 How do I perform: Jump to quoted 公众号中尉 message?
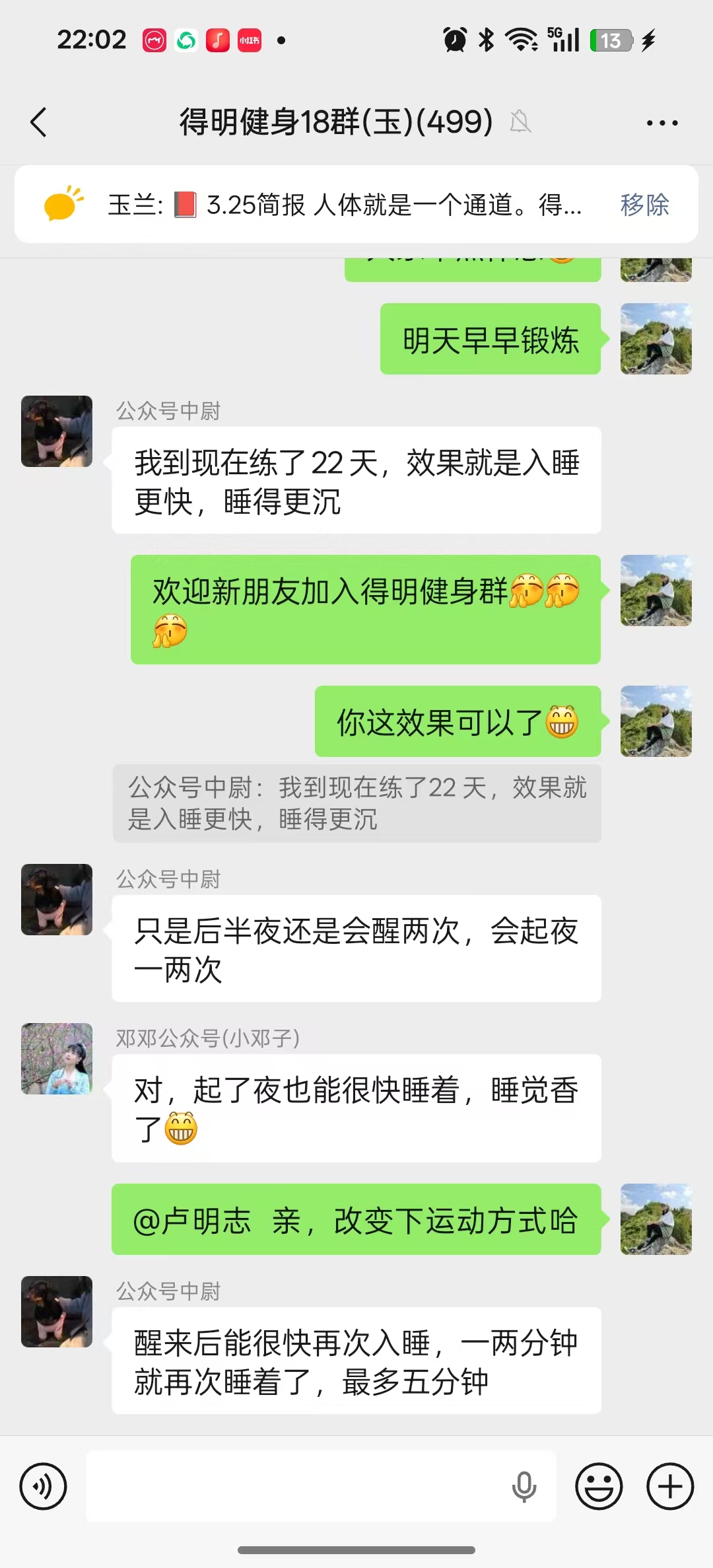pyautogui.click(x=356, y=803)
